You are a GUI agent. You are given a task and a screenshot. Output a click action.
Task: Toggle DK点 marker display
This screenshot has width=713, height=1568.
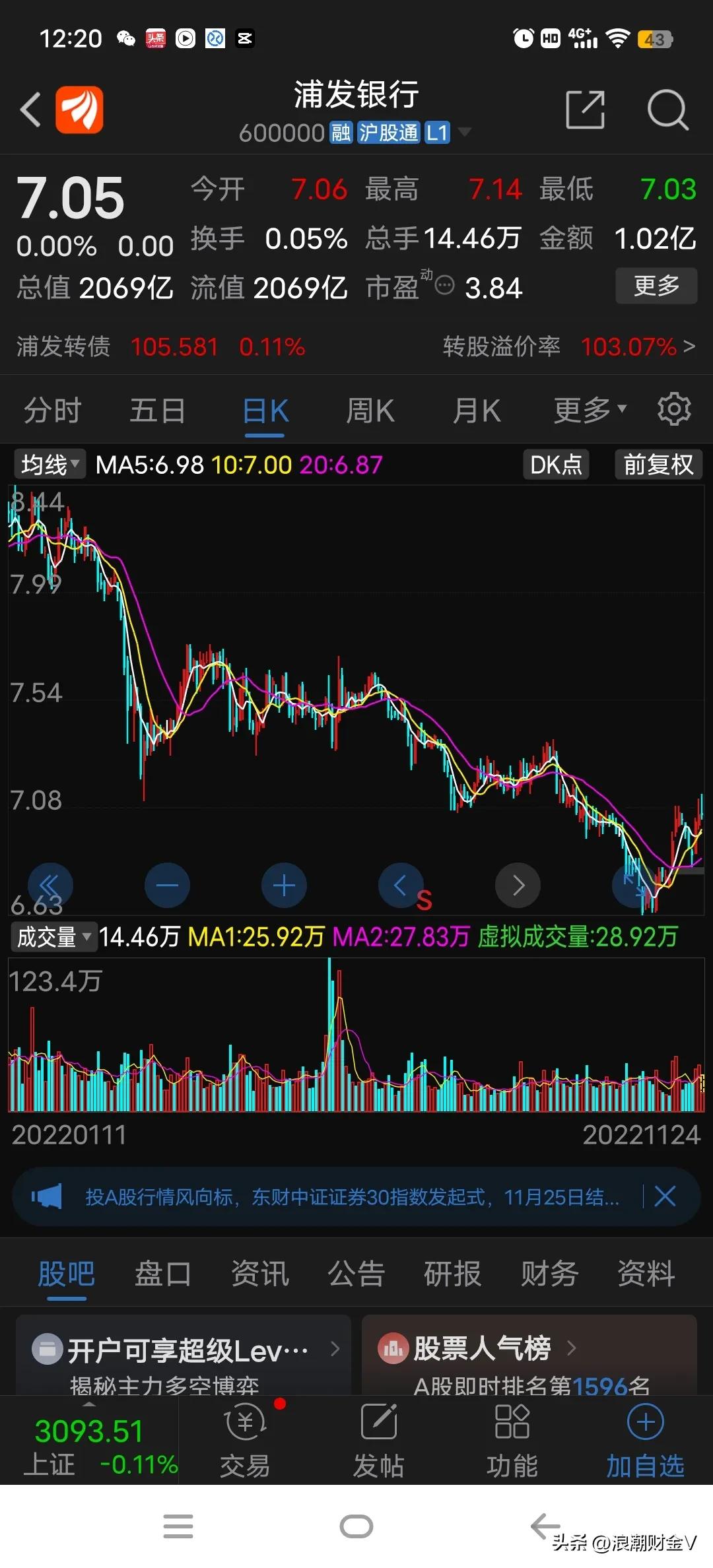coord(555,465)
